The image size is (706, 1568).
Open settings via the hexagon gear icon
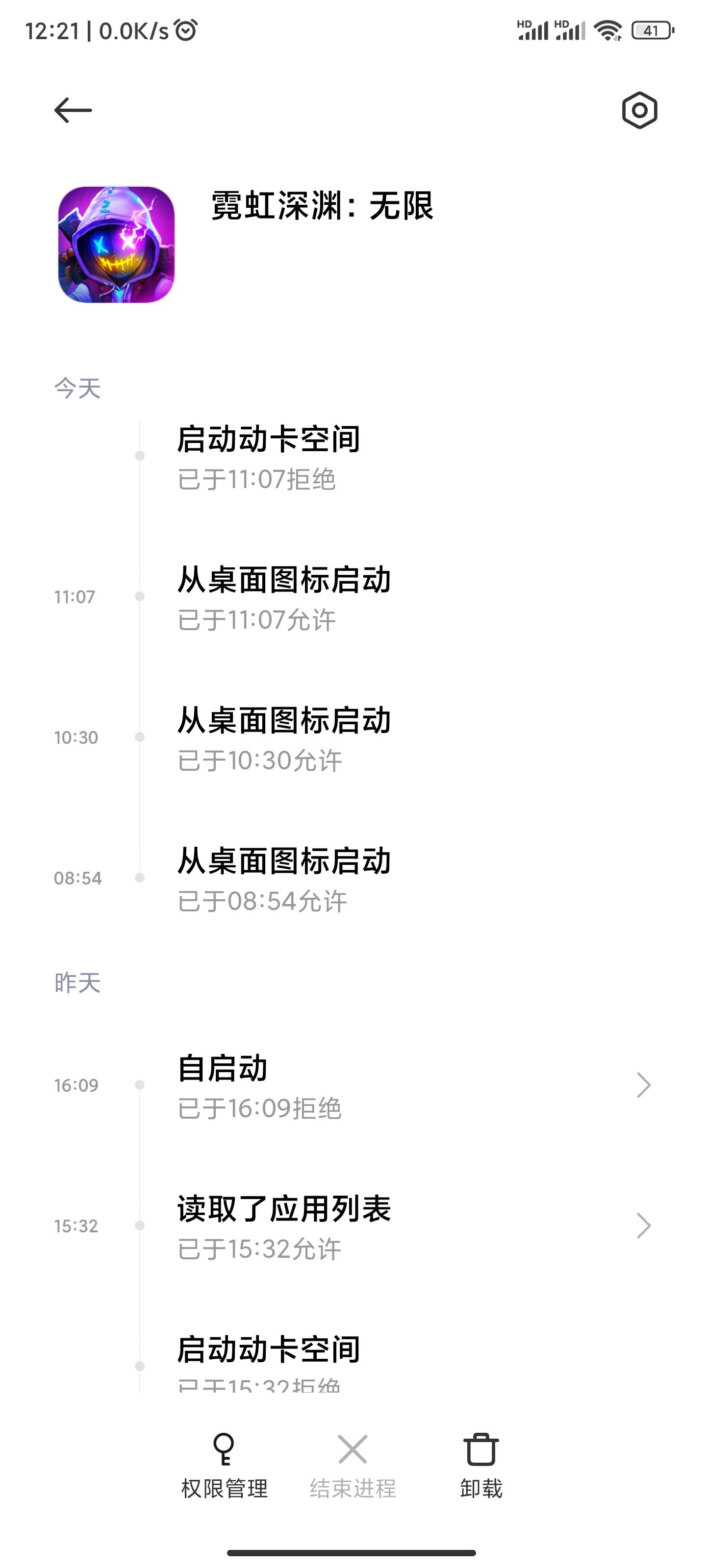tap(639, 110)
